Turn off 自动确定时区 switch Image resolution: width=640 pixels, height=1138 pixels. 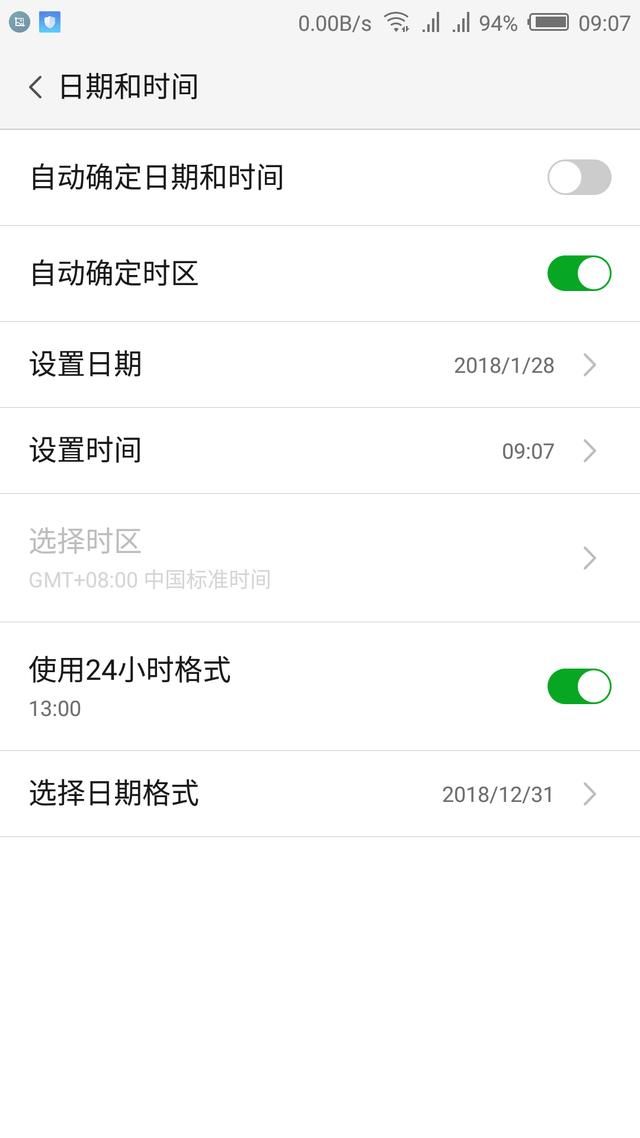coord(579,273)
